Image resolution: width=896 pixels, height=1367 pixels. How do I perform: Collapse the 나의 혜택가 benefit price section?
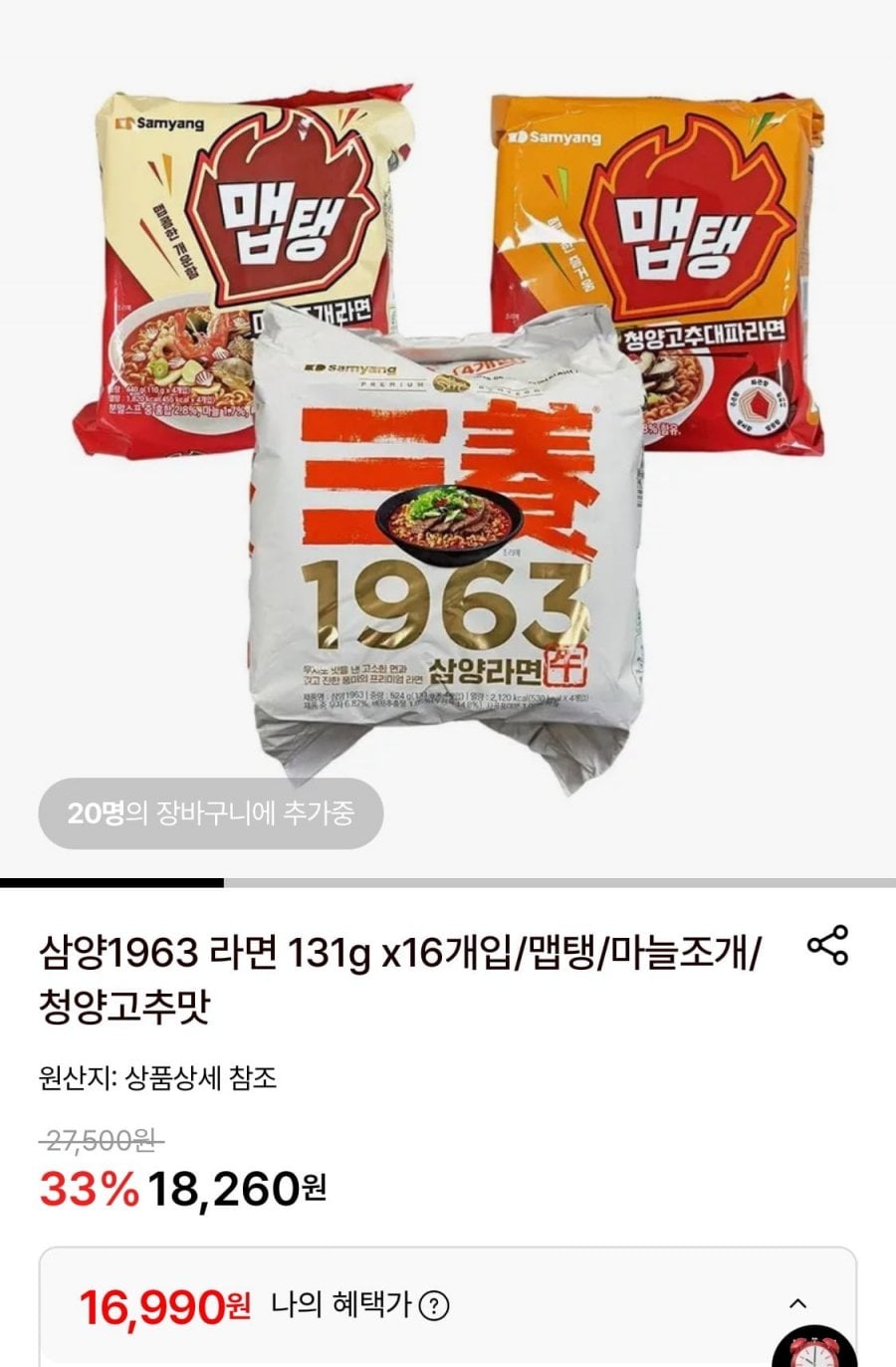(x=797, y=1302)
